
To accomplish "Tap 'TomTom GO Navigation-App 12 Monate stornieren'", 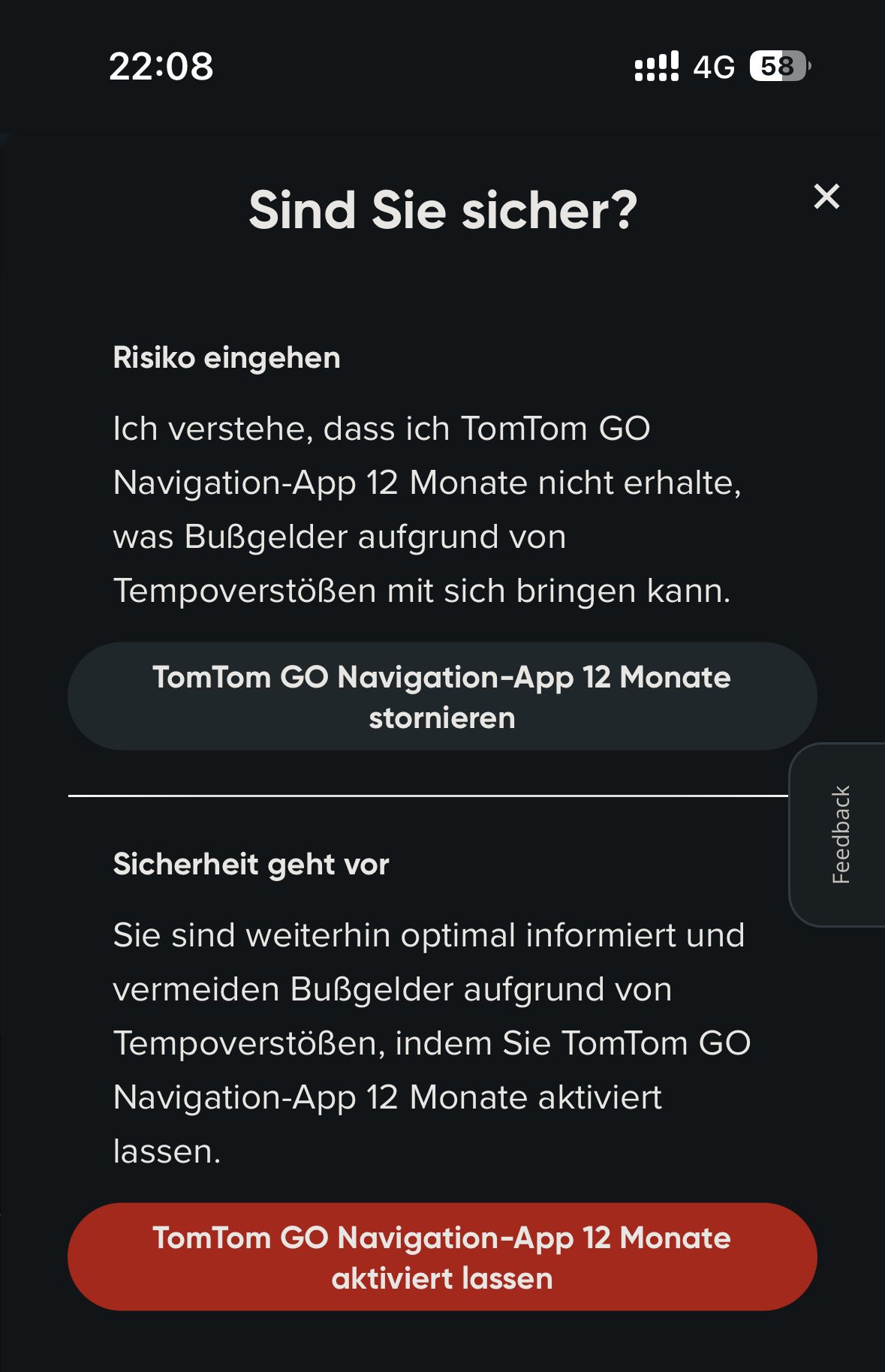I will click(442, 697).
